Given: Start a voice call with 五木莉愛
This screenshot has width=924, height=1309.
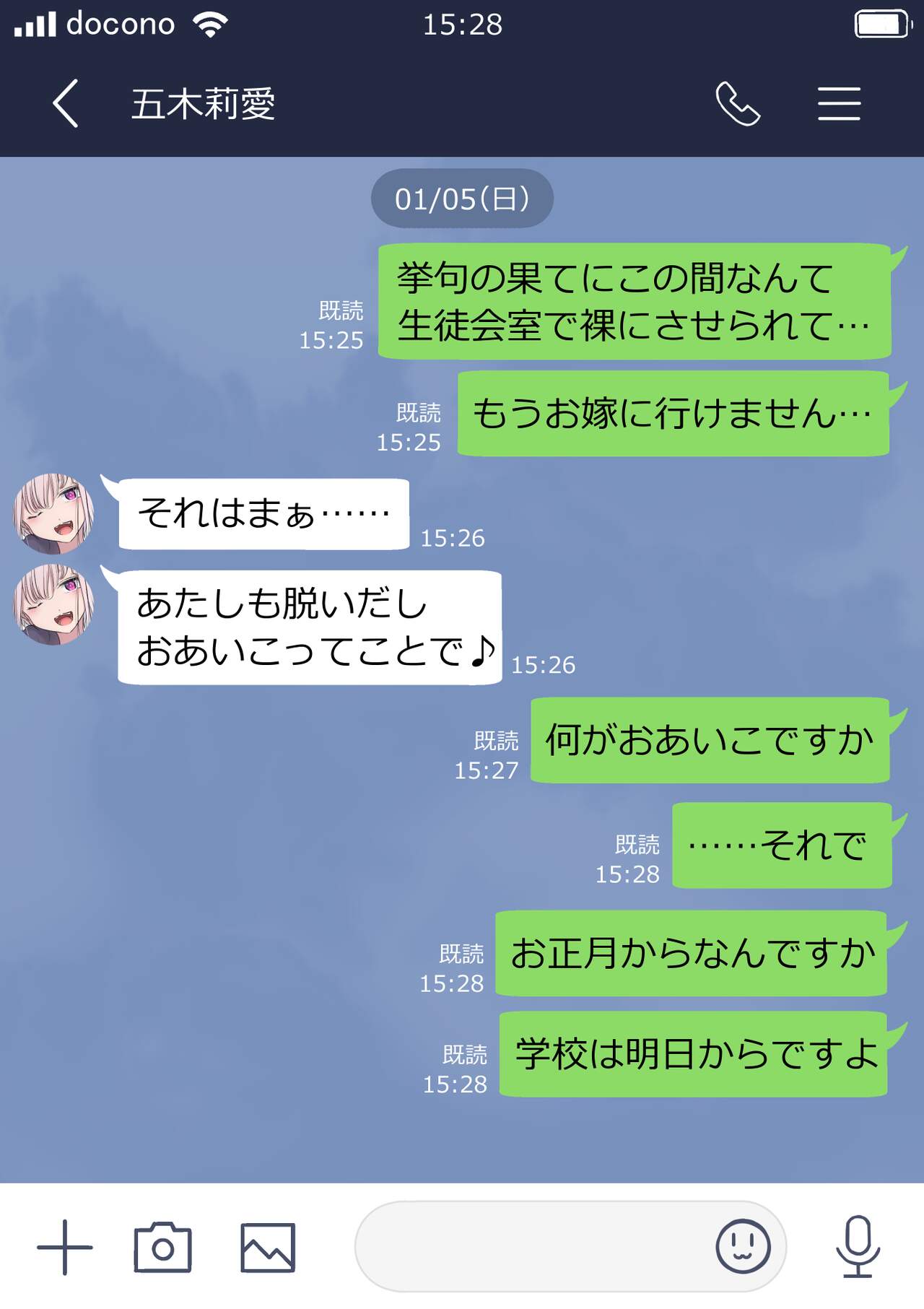Looking at the screenshot, I should (737, 104).
